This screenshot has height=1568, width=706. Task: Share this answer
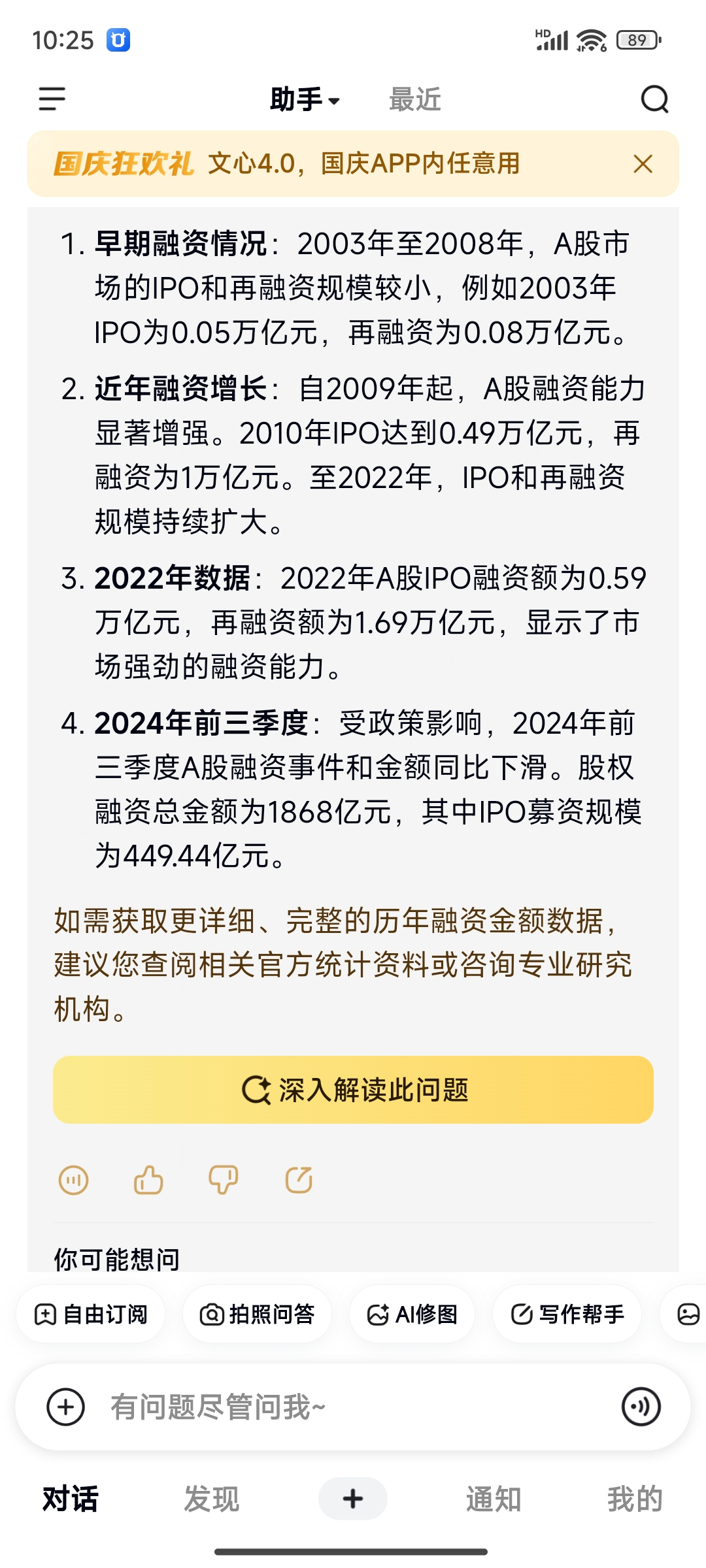click(x=299, y=1181)
